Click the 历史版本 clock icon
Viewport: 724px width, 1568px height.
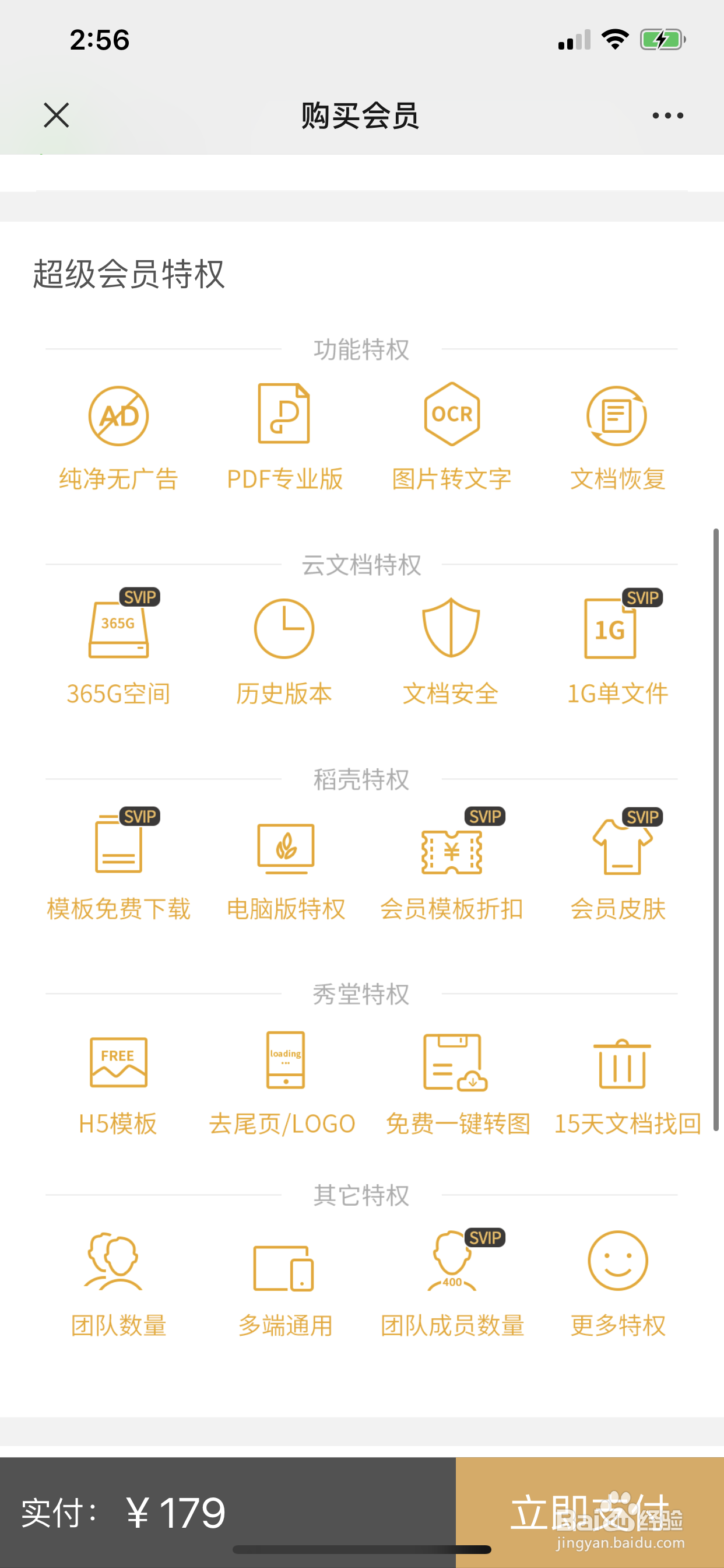(284, 630)
